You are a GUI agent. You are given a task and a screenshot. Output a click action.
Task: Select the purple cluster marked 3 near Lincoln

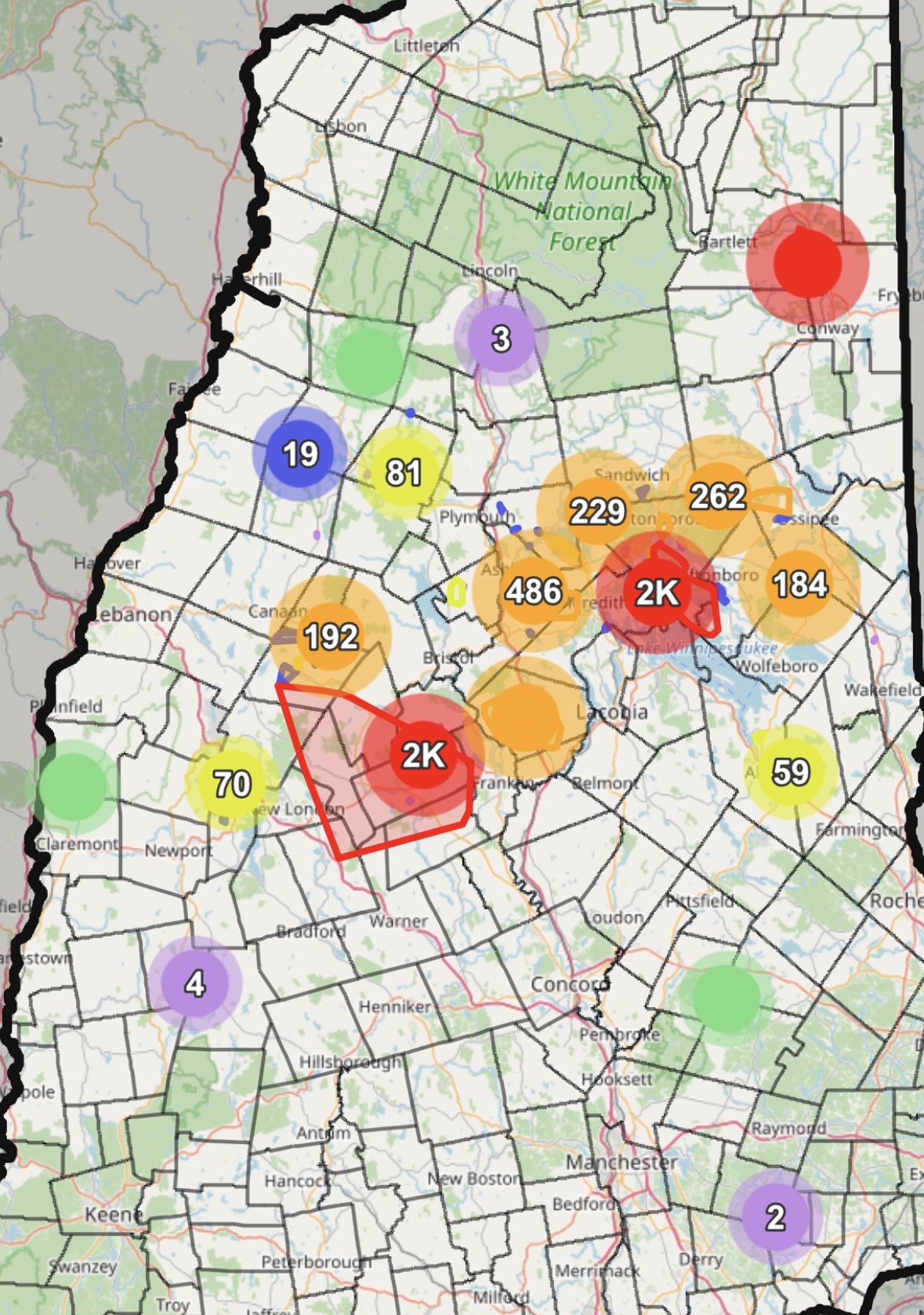pos(502,339)
